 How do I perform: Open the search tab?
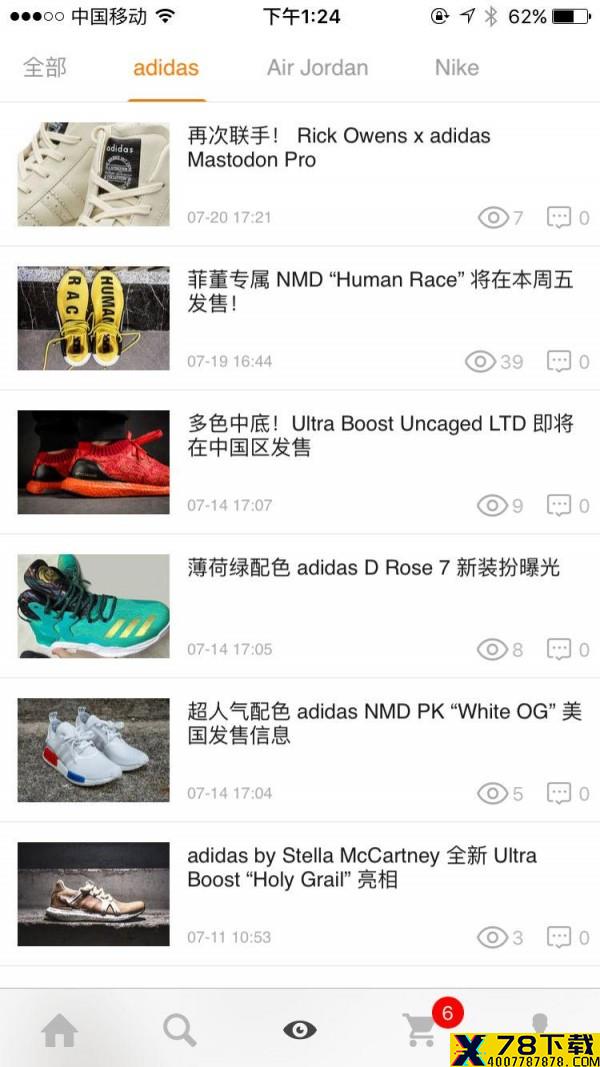[180, 1030]
